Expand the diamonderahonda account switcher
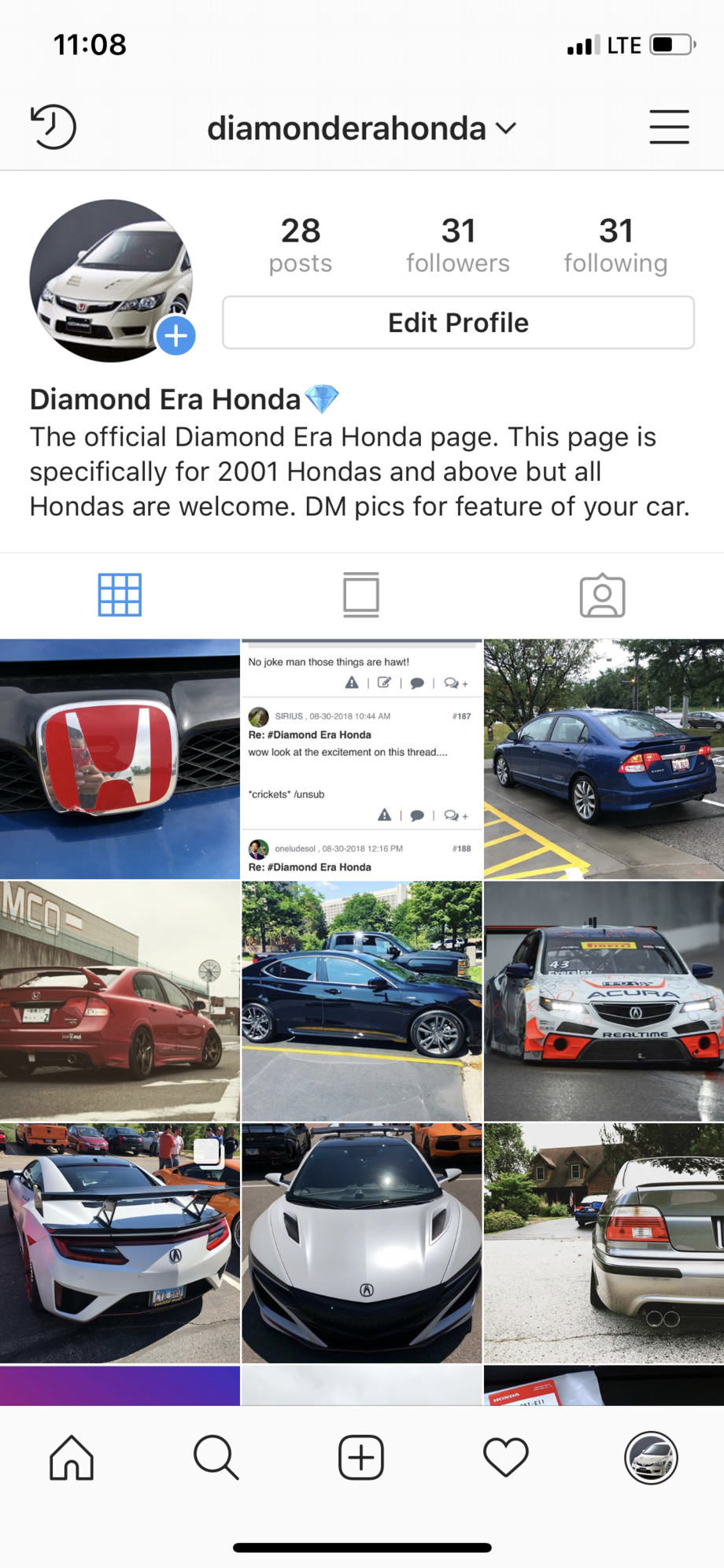This screenshot has height=1568, width=724. click(x=362, y=128)
